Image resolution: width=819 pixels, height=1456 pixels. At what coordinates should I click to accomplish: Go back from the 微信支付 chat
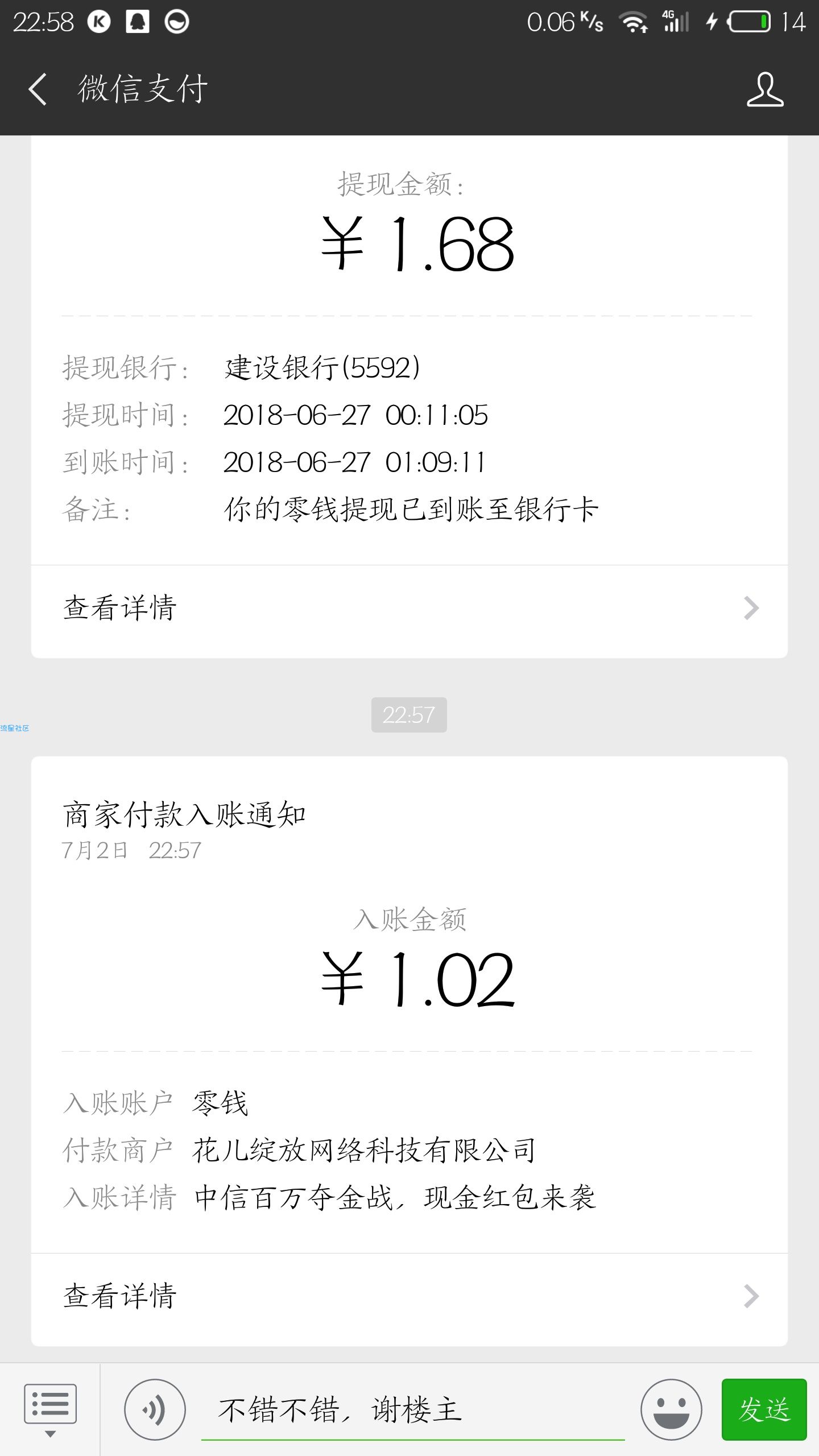[x=38, y=89]
